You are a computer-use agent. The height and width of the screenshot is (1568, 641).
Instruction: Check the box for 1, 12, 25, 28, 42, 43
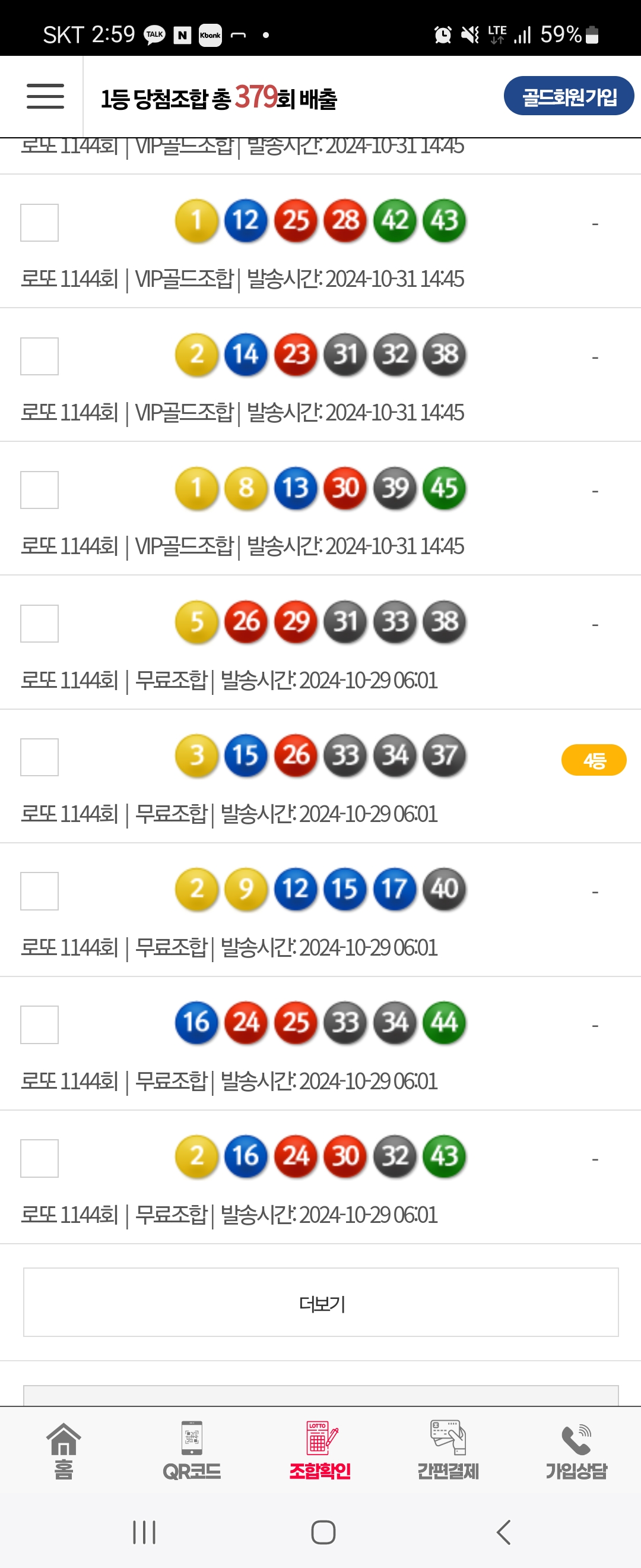[x=40, y=223]
